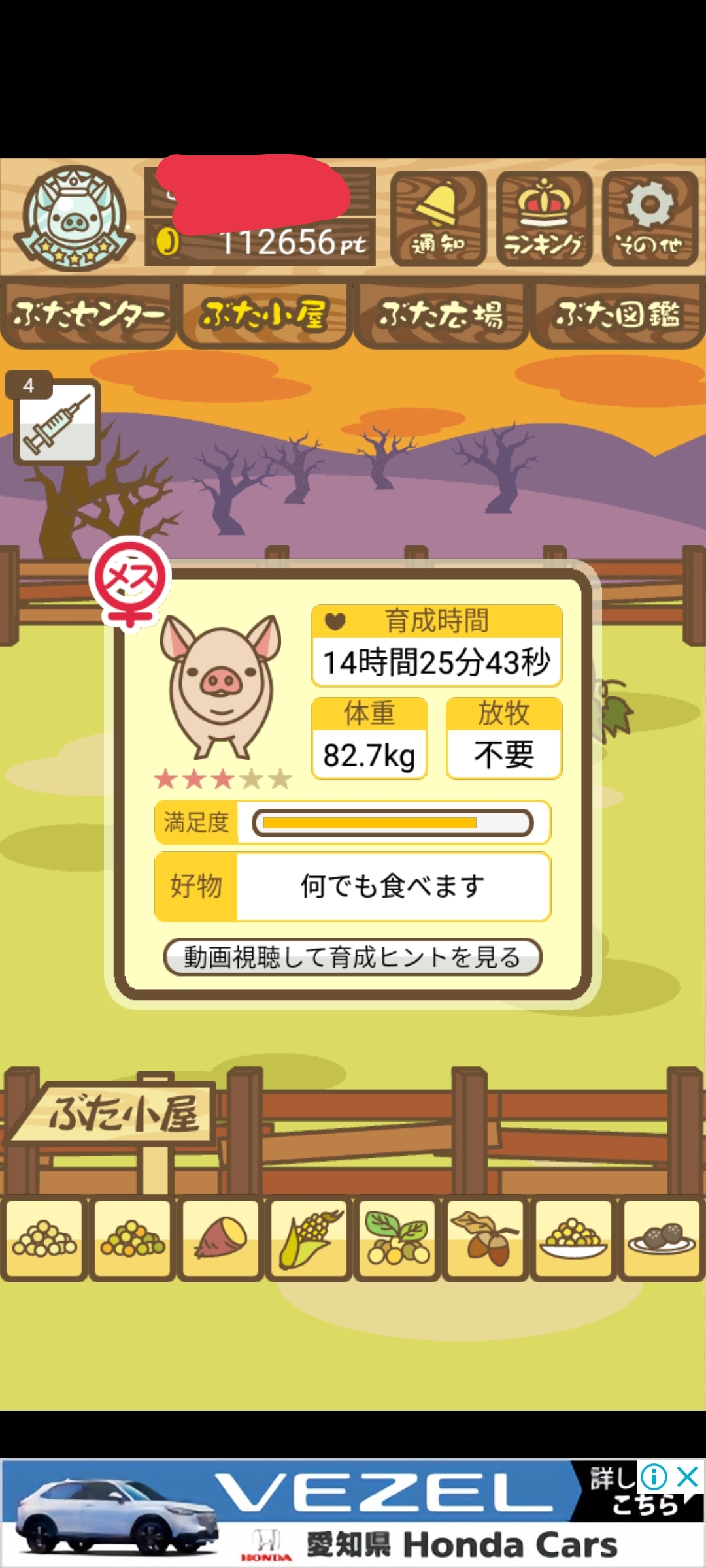Image resolution: width=706 pixels, height=1568 pixels.
Task: Choose the acorn feed
Action: tap(485, 1237)
